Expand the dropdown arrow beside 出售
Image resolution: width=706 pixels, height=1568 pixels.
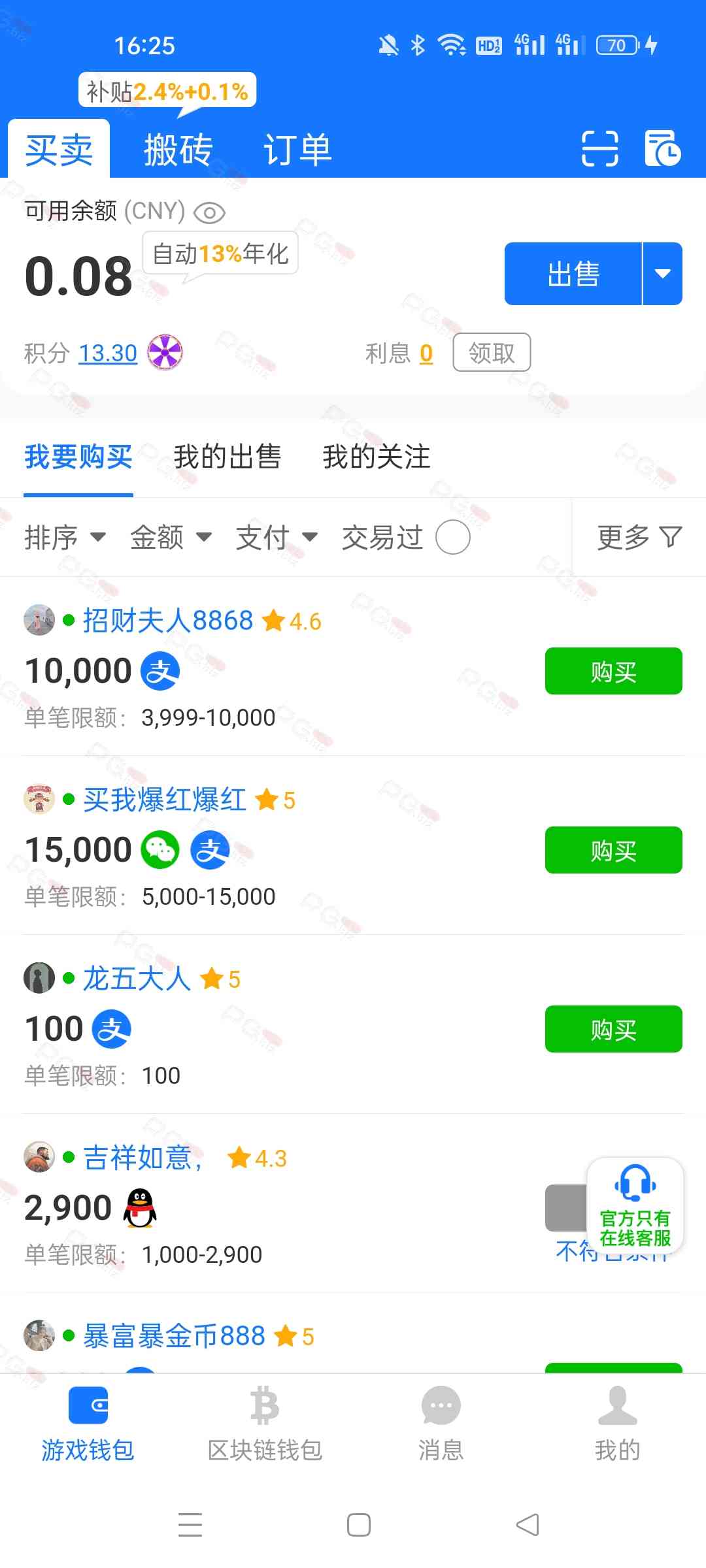coord(663,274)
